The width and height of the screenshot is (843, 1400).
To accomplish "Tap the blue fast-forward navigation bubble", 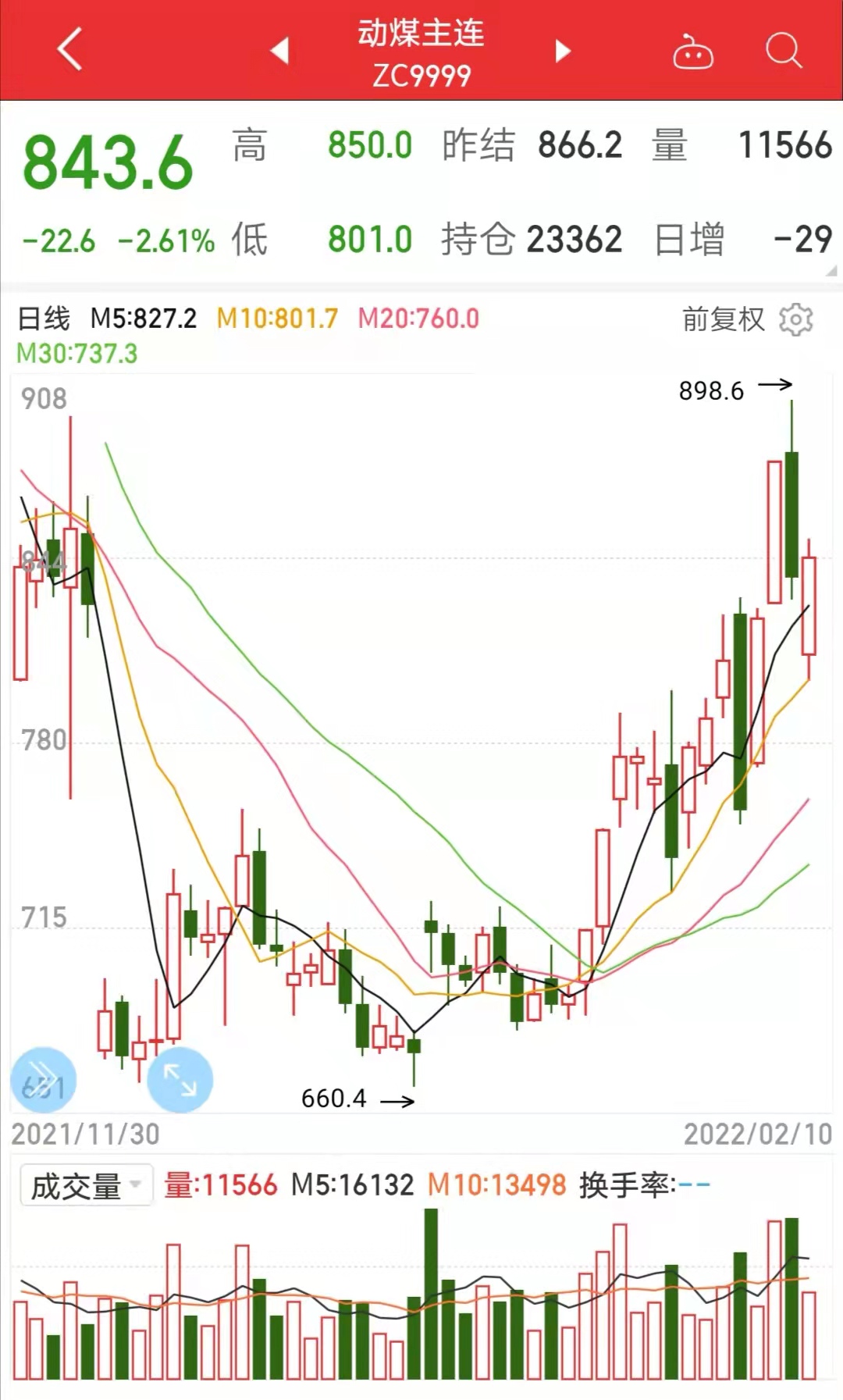I will [x=44, y=1078].
